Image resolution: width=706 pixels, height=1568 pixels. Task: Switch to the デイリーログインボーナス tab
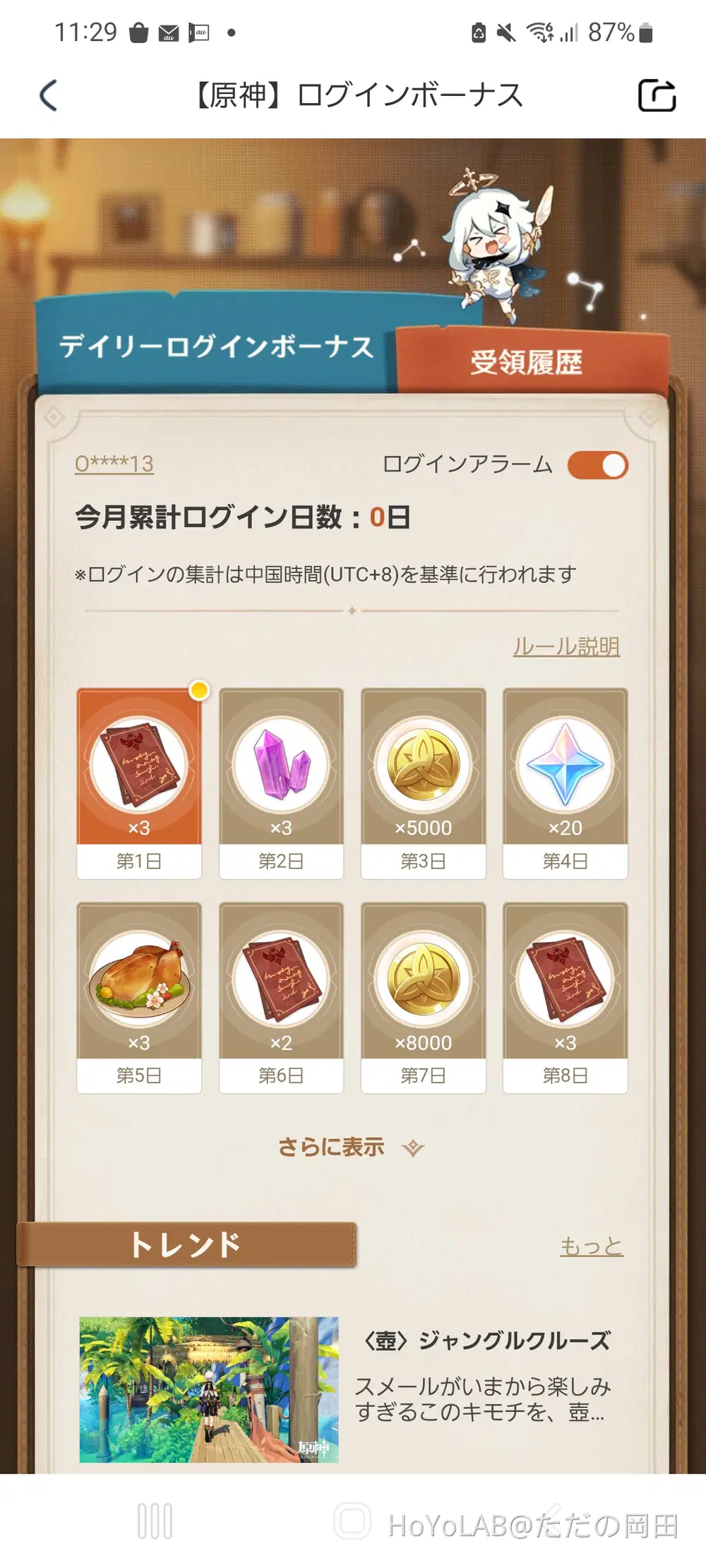pos(216,347)
